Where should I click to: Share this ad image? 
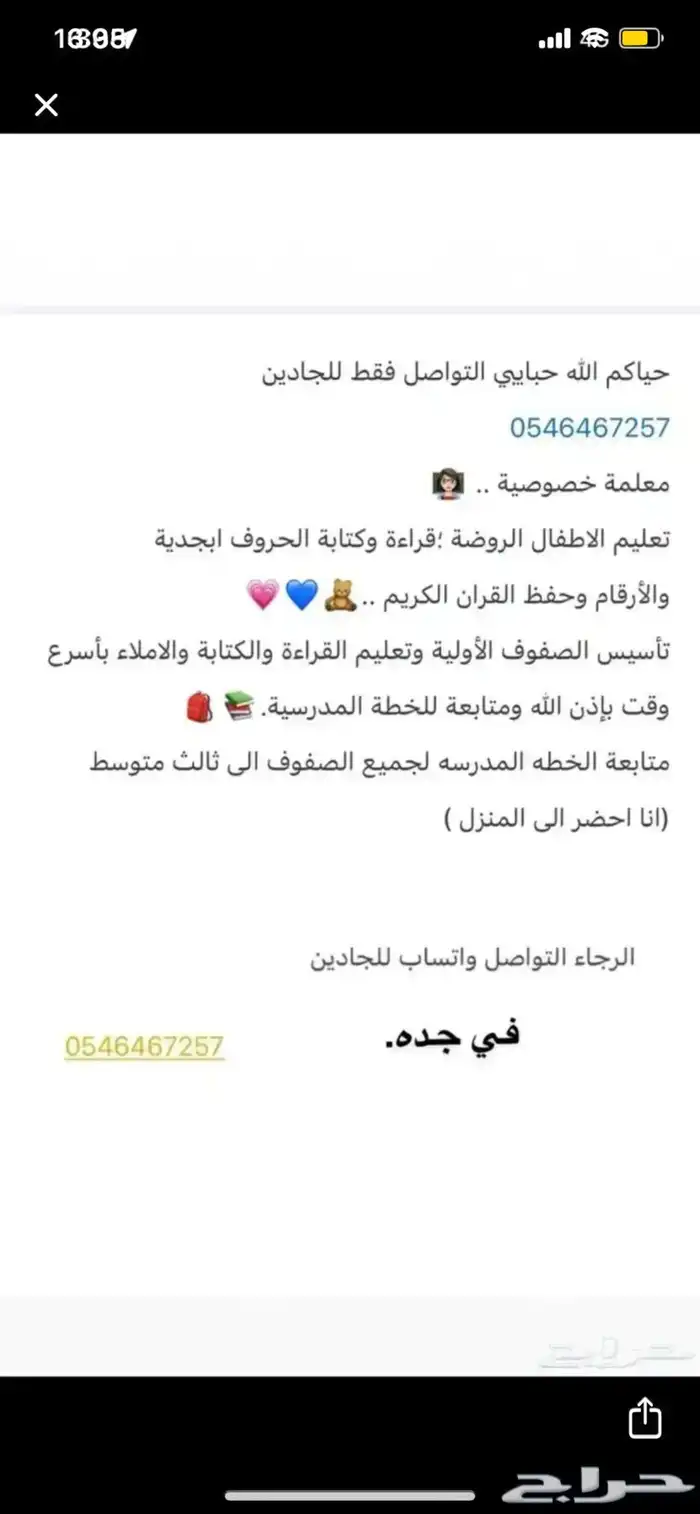click(x=645, y=1418)
